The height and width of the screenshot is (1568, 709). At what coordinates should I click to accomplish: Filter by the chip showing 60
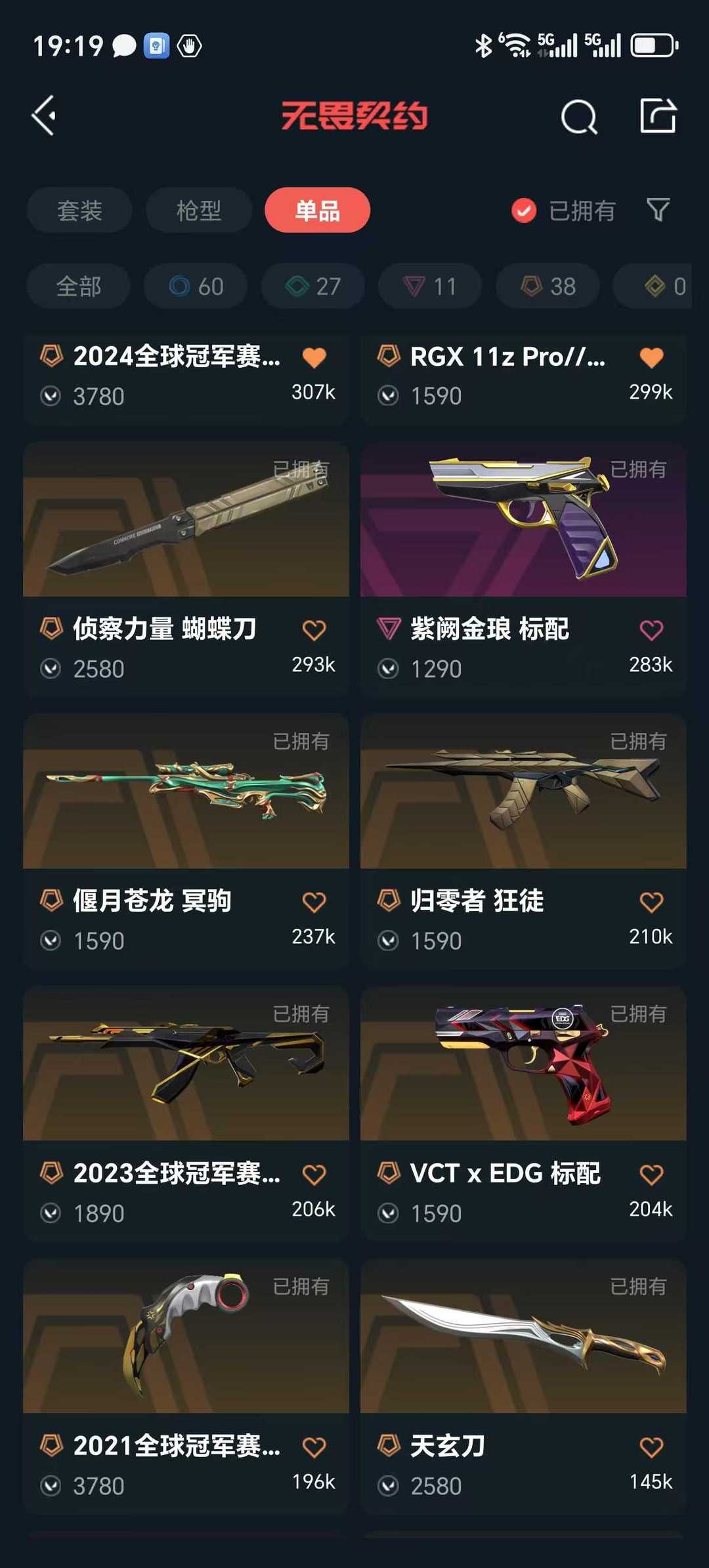196,286
